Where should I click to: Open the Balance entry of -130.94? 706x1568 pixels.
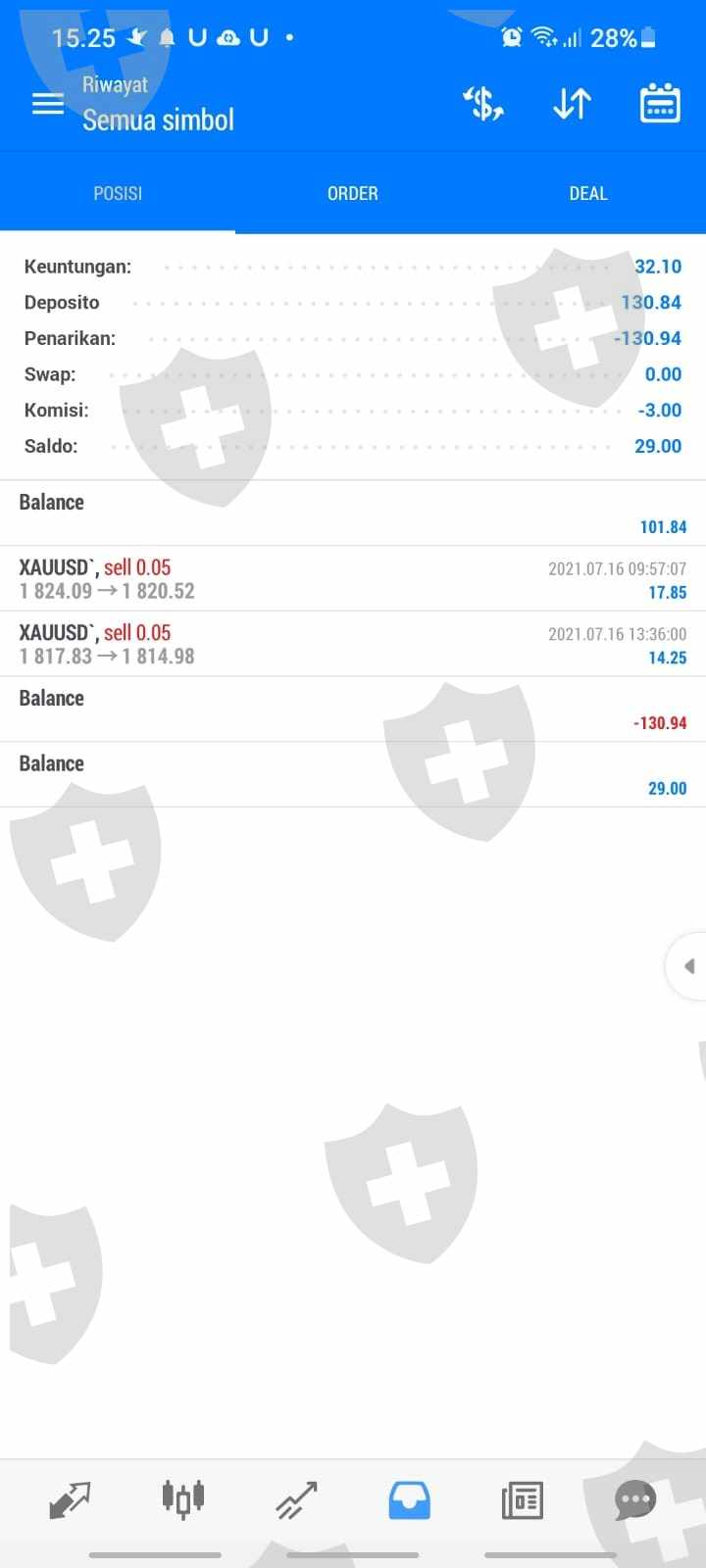(353, 710)
